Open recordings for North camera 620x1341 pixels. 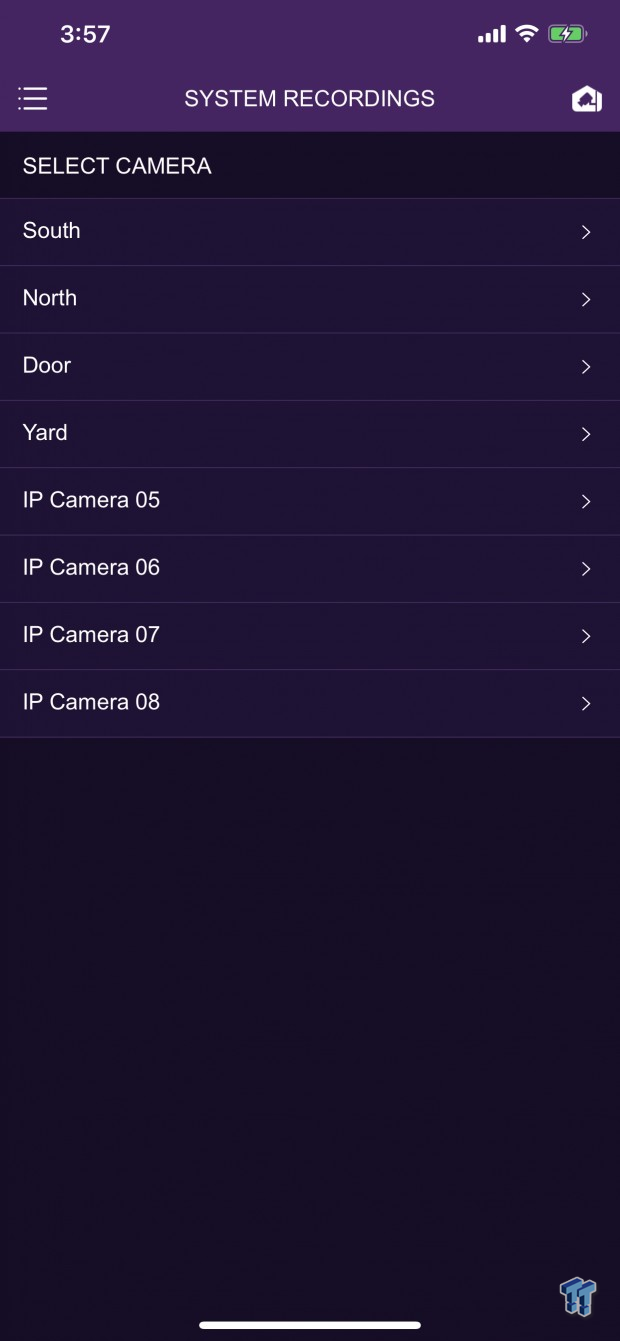pyautogui.click(x=310, y=299)
